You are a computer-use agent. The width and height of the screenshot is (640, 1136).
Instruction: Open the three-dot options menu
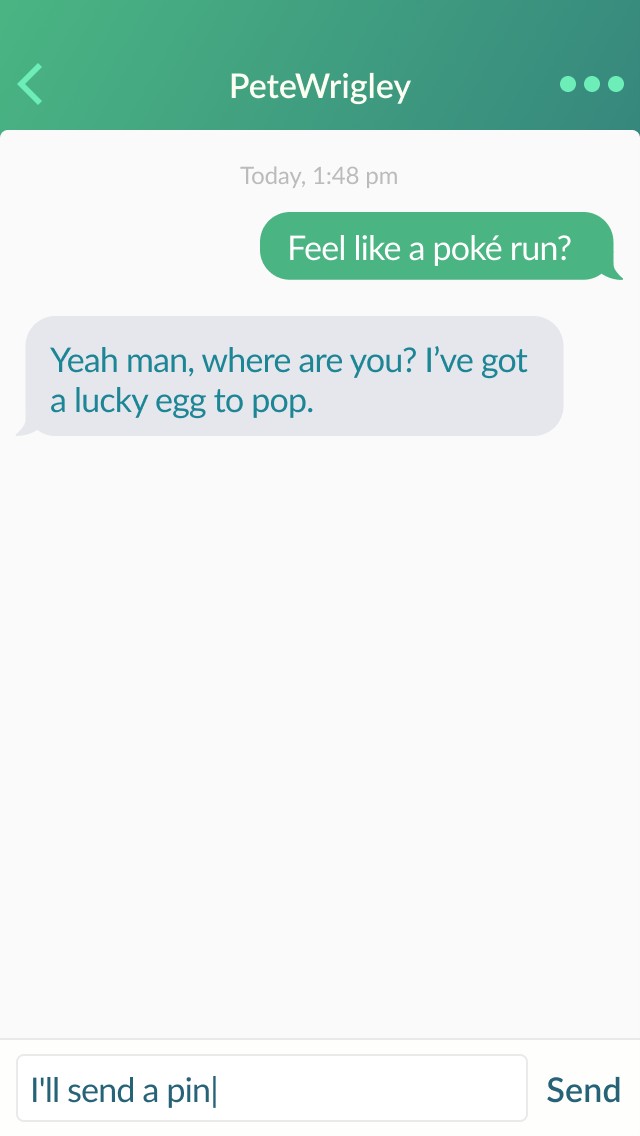pyautogui.click(x=592, y=84)
